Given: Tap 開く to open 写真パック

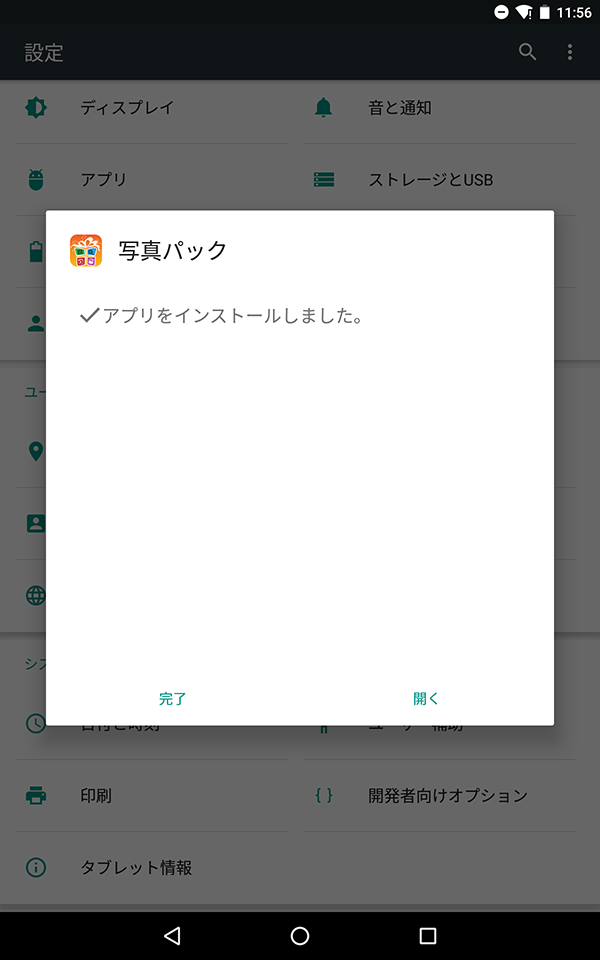Looking at the screenshot, I should click(x=426, y=699).
